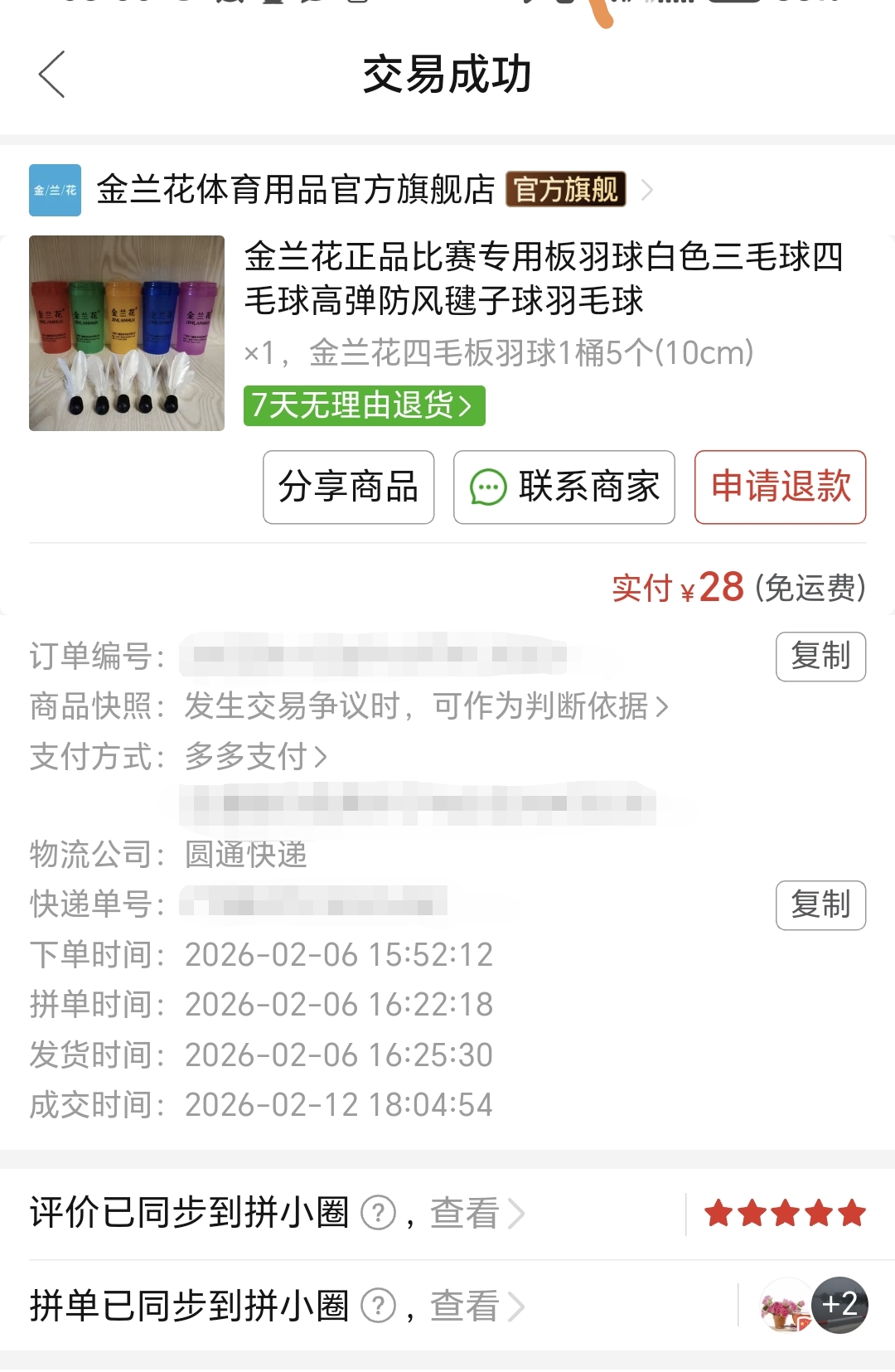Viewport: 895px width, 1372px height.
Task: View the group order synced to 拼小圈
Action: click(476, 1307)
